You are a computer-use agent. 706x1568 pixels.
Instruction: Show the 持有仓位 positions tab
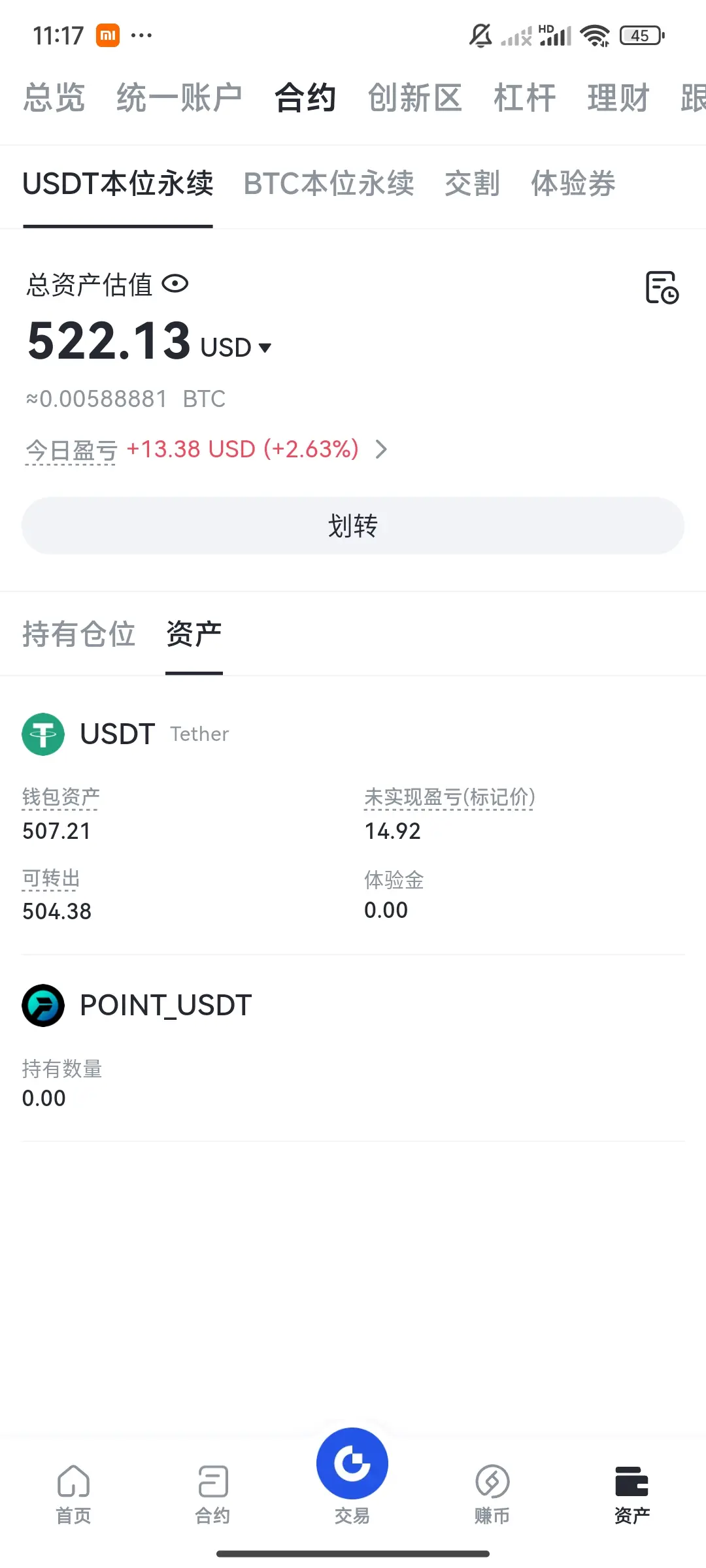click(x=79, y=634)
